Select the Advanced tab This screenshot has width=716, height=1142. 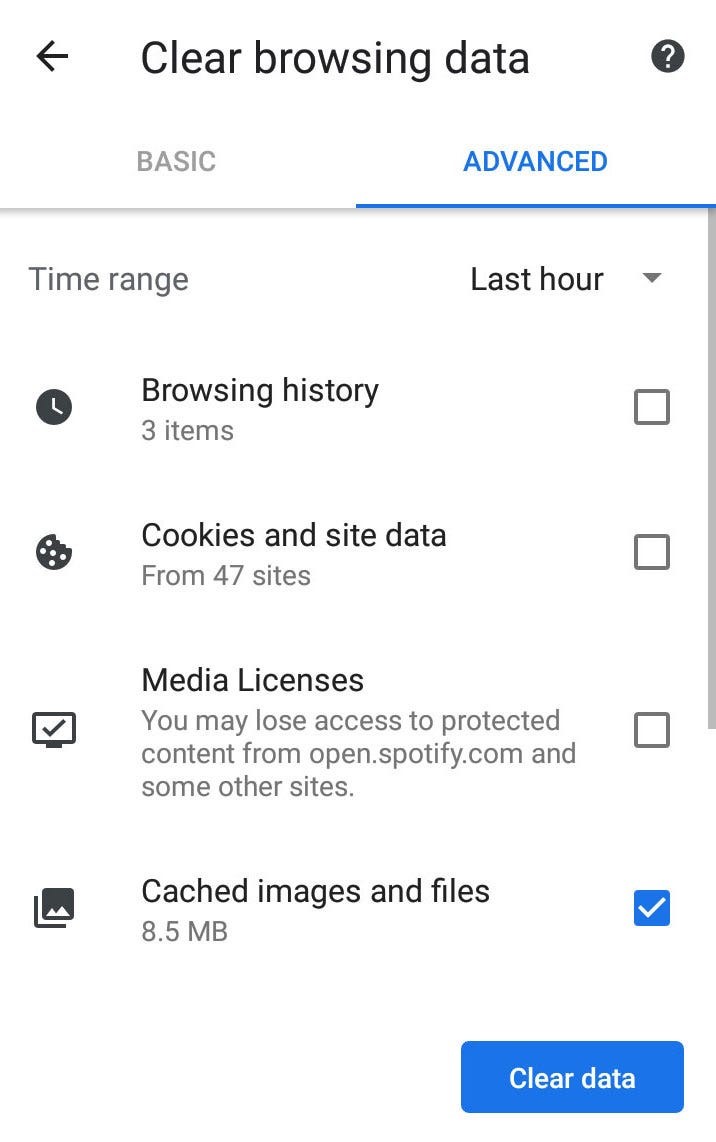click(x=535, y=162)
